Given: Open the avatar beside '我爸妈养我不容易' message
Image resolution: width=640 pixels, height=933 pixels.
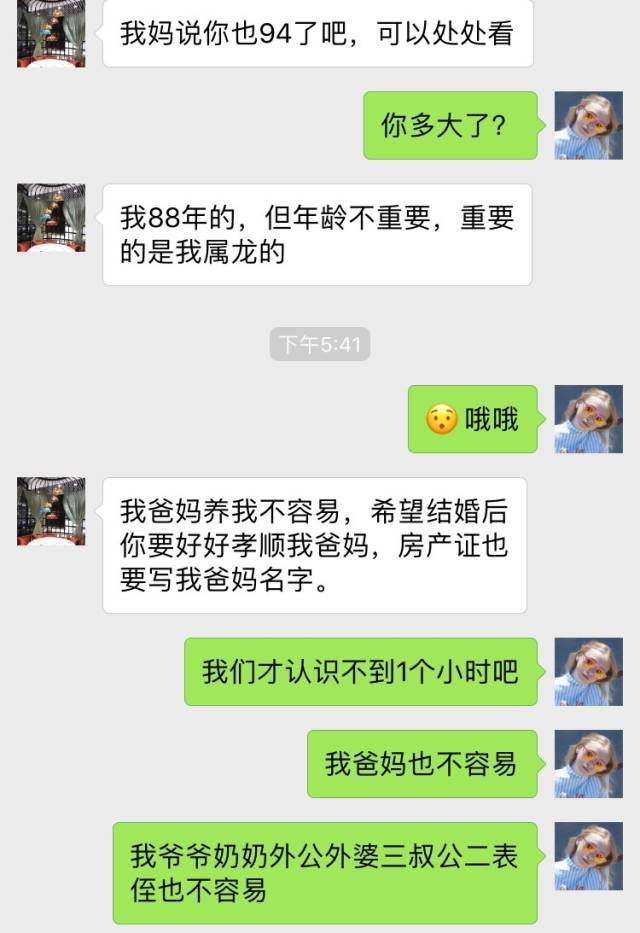Looking at the screenshot, I should tap(51, 511).
